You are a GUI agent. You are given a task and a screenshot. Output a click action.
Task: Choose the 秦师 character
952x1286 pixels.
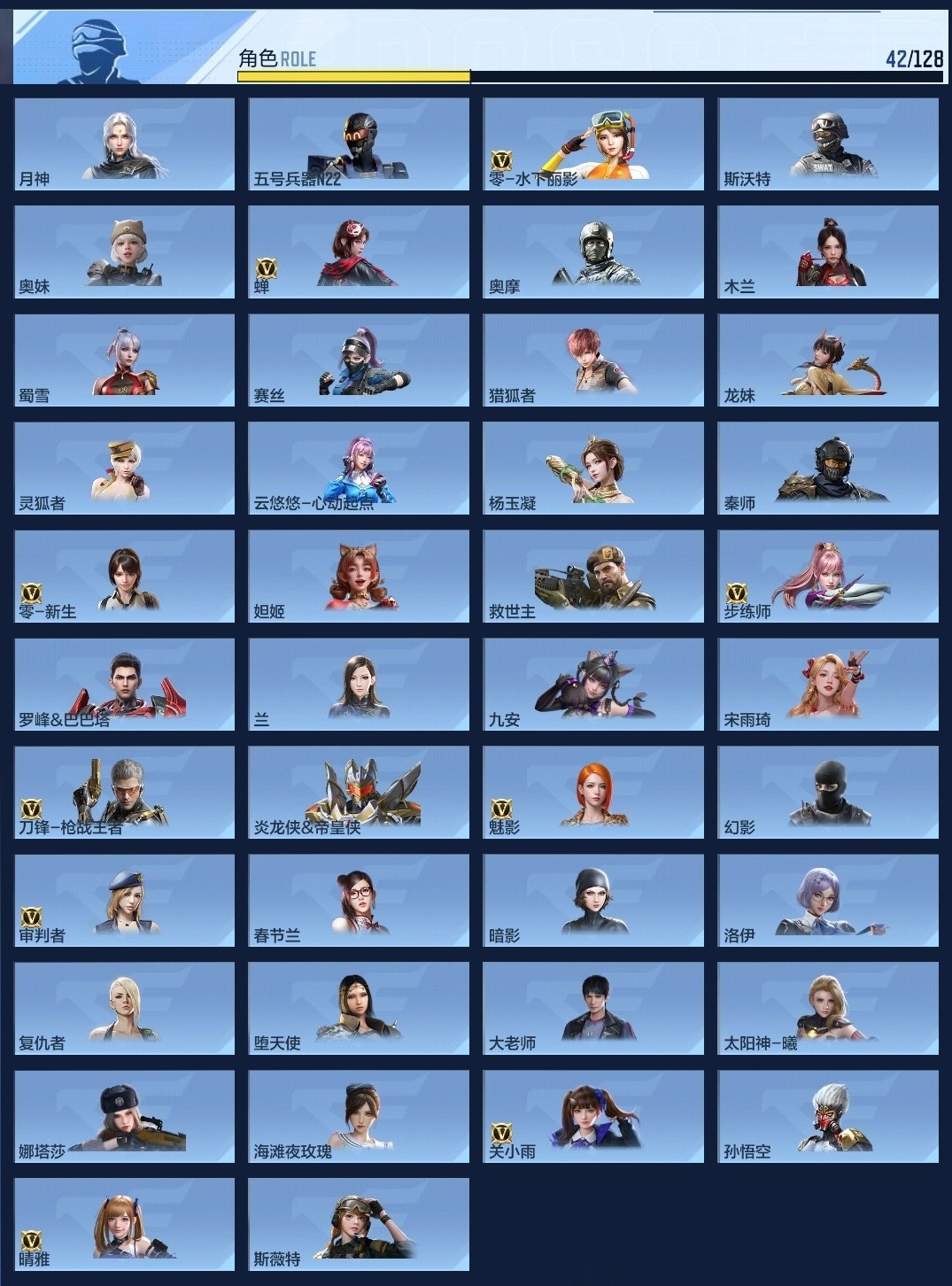[x=828, y=468]
